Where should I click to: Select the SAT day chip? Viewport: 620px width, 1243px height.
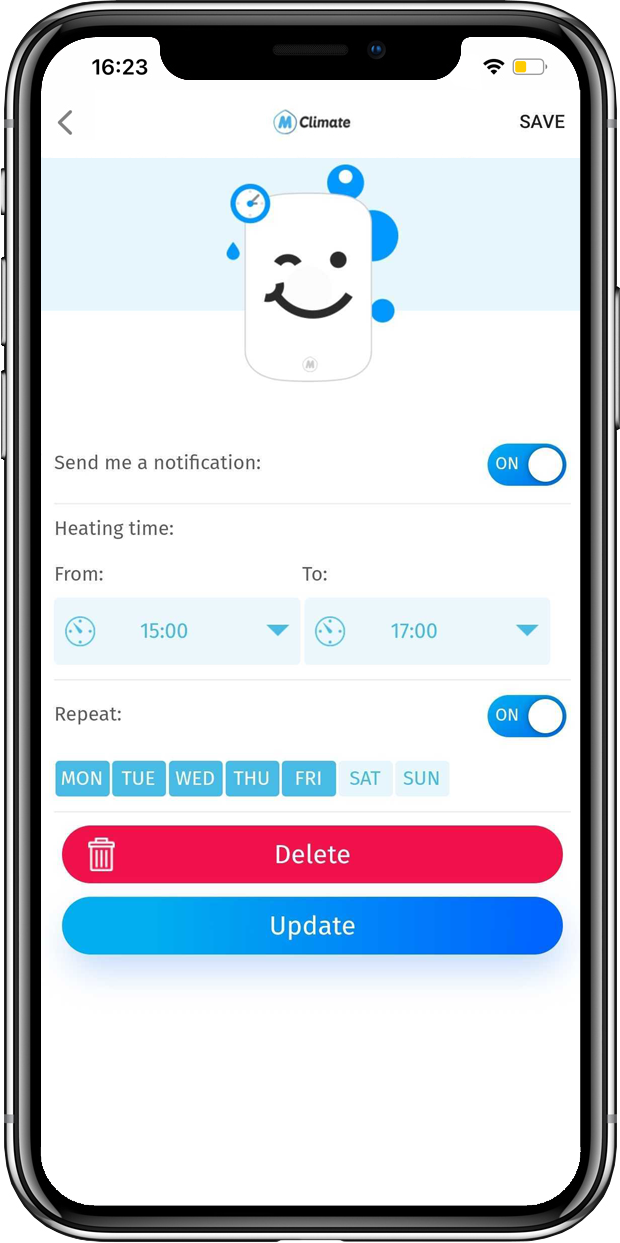pyautogui.click(x=365, y=779)
